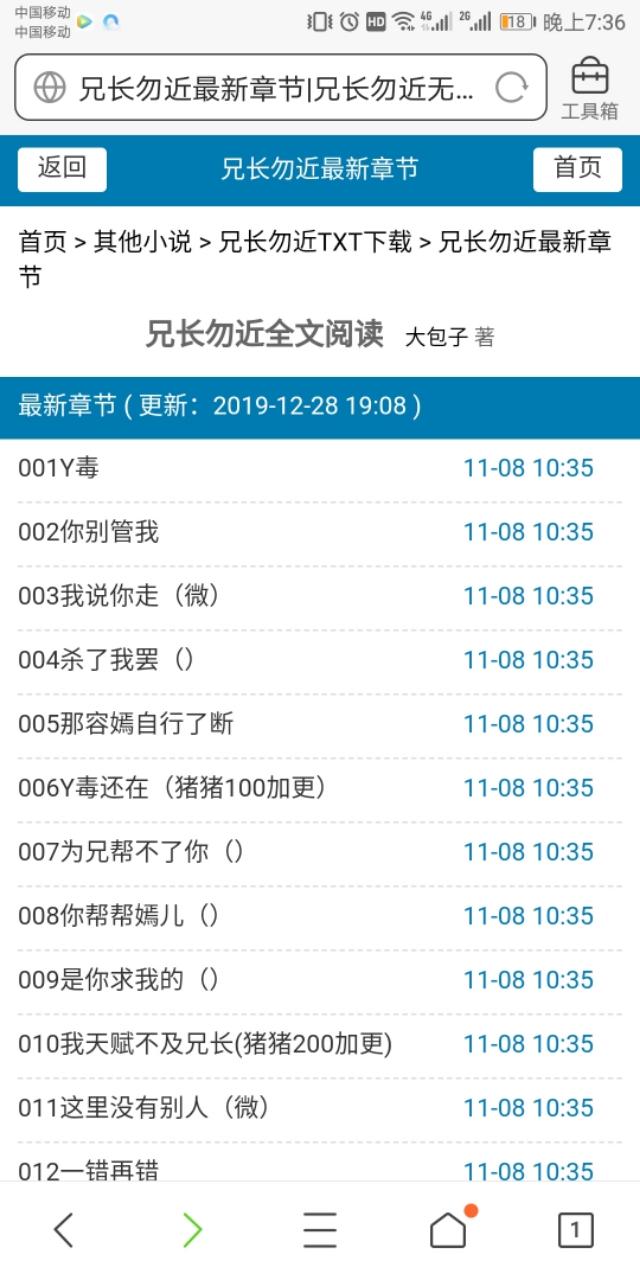Tap the 首页 button in the header
Image resolution: width=640 pixels, height=1280 pixels.
[578, 168]
